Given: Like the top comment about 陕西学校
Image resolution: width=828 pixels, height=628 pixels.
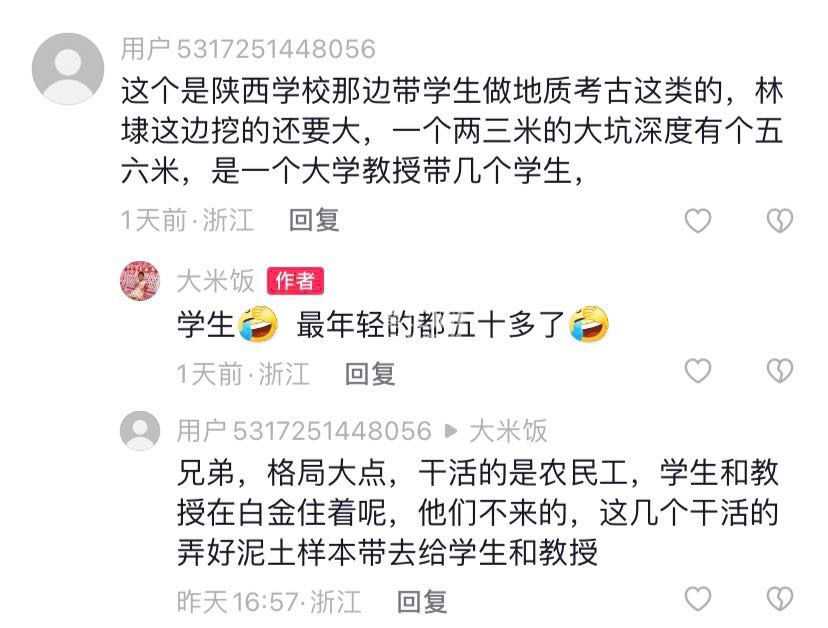Looking at the screenshot, I should [x=697, y=220].
